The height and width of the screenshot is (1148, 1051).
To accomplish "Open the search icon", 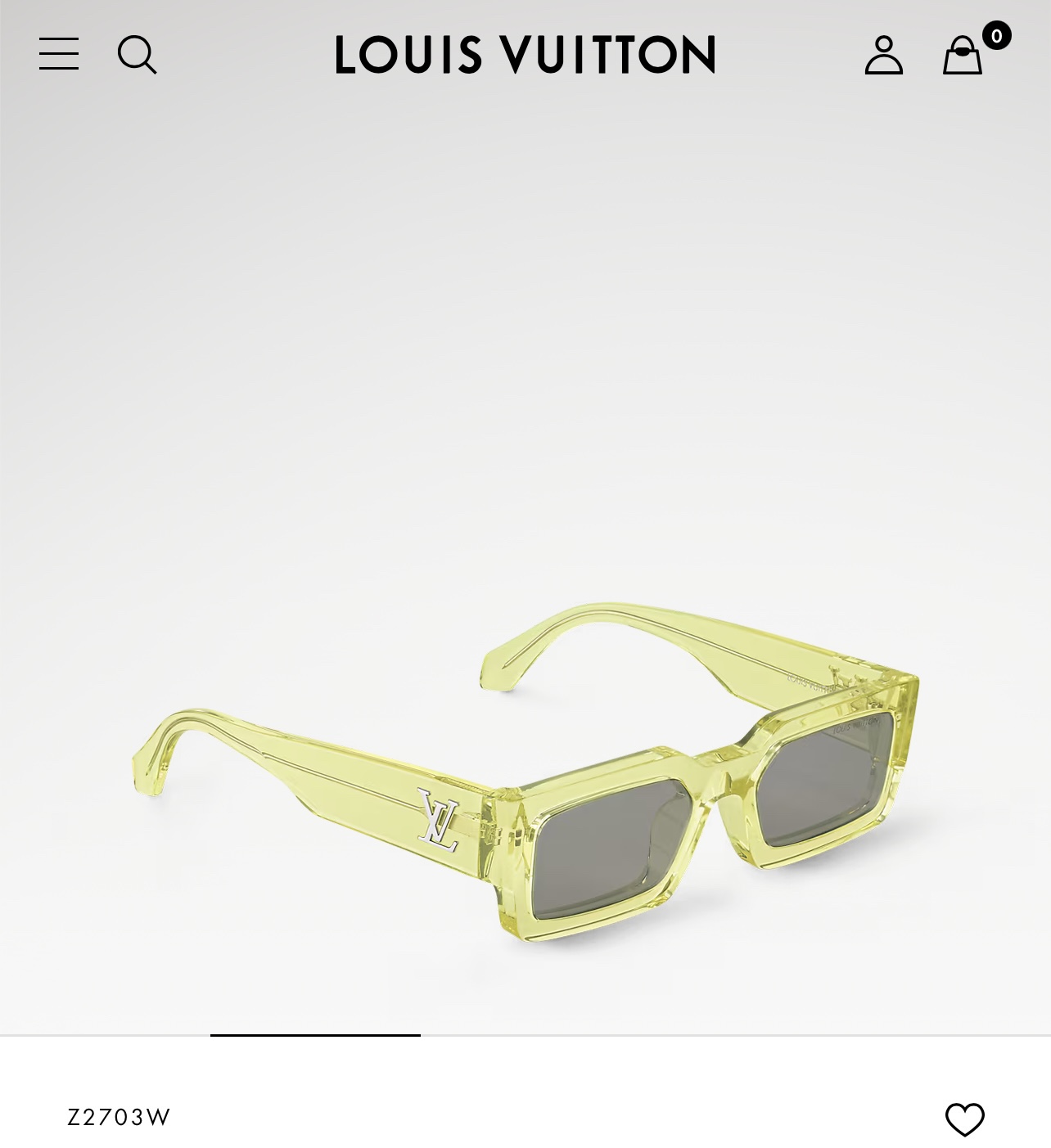I will point(137,55).
